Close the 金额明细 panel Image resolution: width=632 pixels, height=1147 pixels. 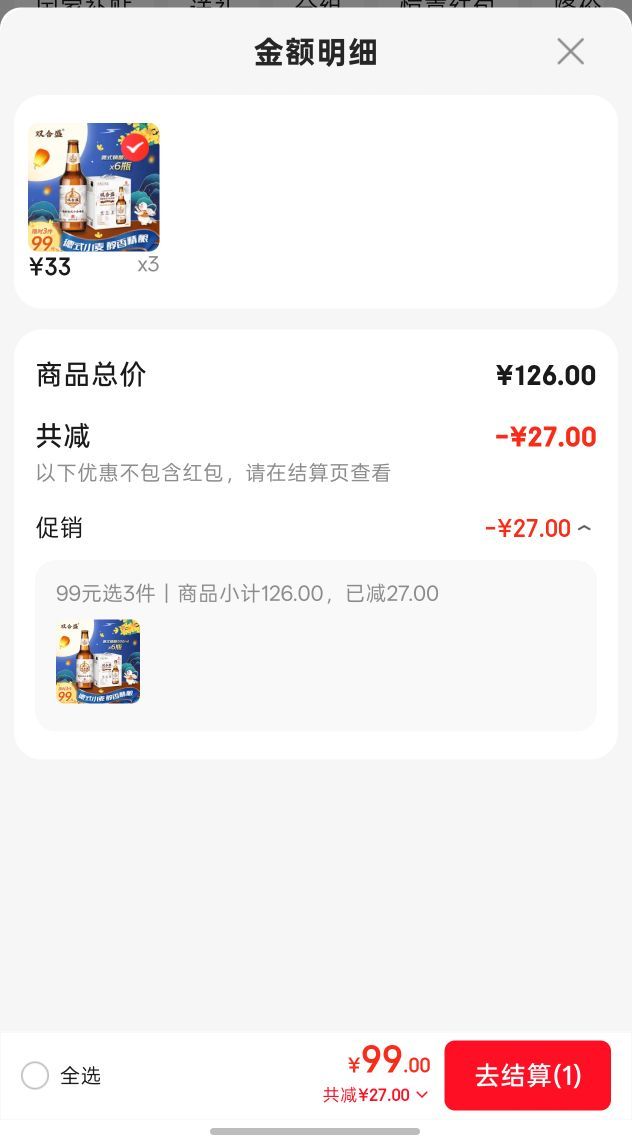(x=570, y=52)
